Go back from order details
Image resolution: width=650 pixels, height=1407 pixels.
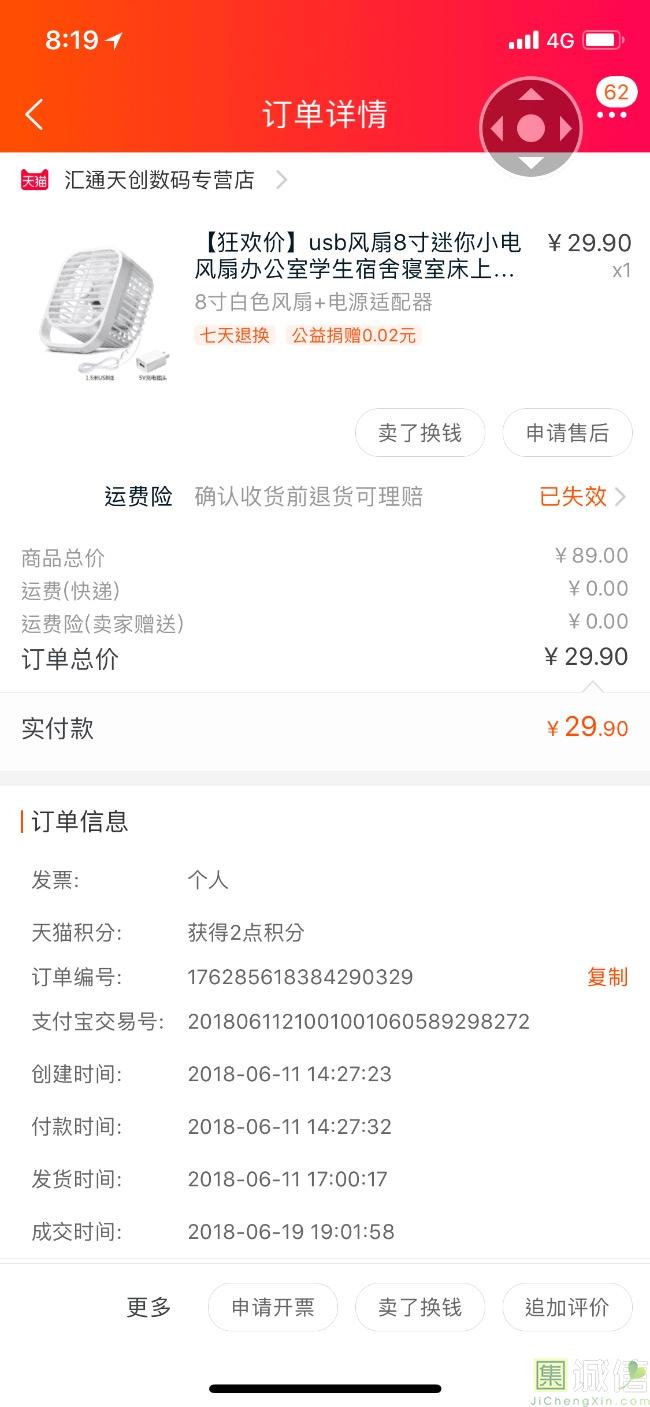pos(34,115)
